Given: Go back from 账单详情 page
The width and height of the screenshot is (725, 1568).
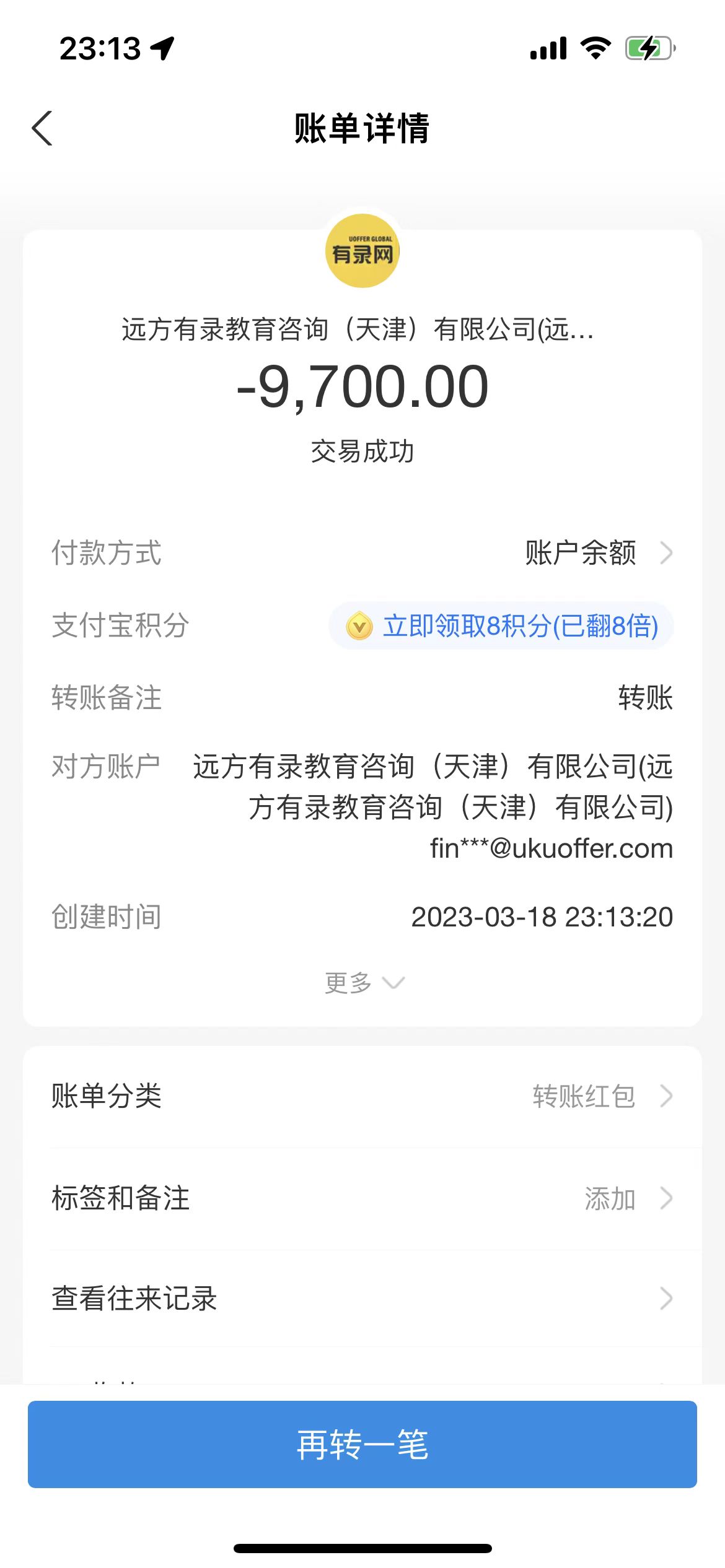Looking at the screenshot, I should pos(42,128).
